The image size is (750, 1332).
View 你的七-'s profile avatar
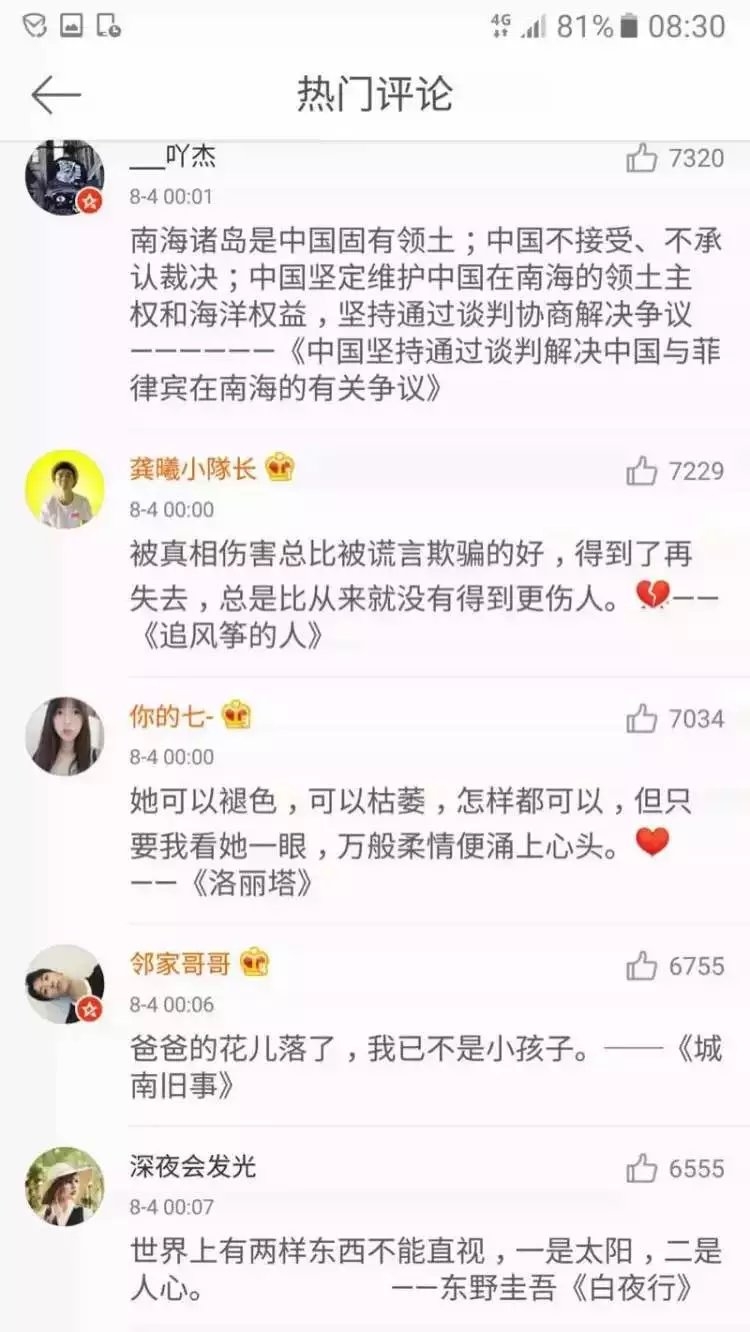(64, 736)
